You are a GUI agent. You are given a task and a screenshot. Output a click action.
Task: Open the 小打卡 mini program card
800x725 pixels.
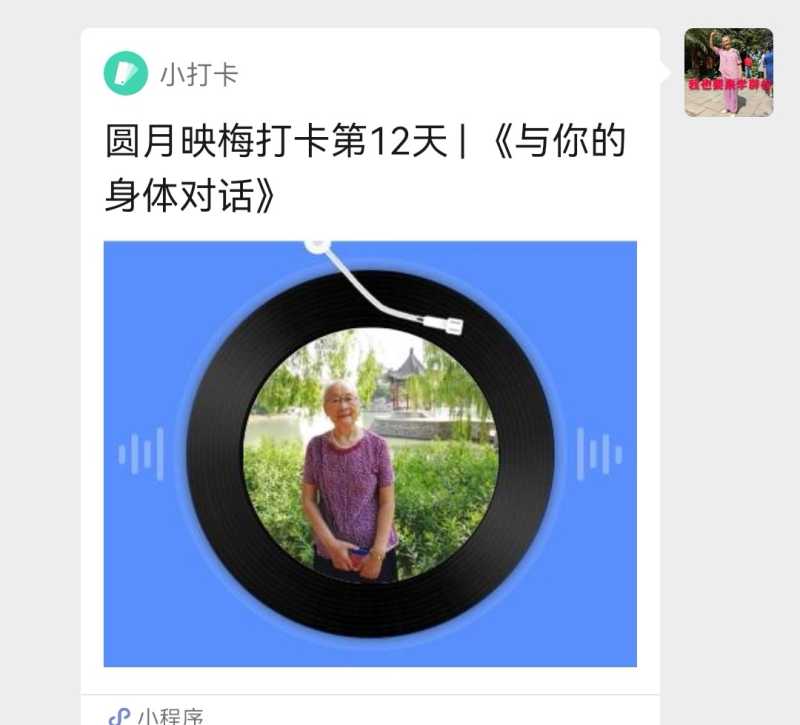tap(370, 400)
